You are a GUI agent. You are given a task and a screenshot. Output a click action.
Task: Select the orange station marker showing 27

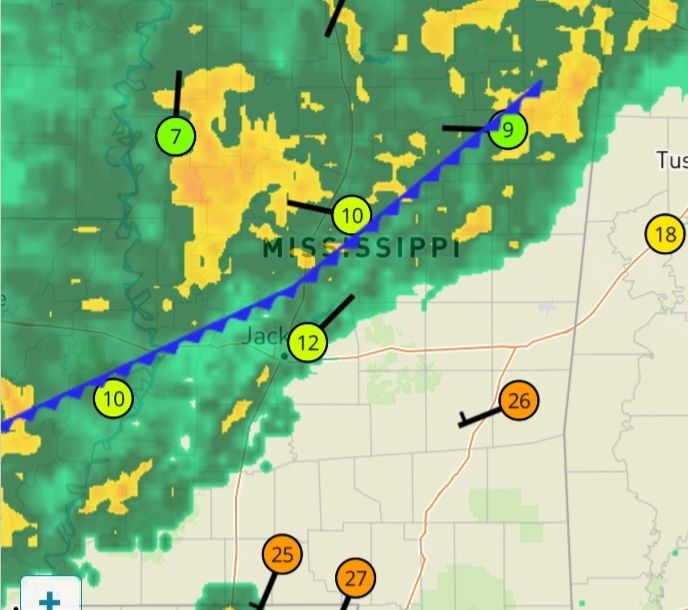point(355,578)
